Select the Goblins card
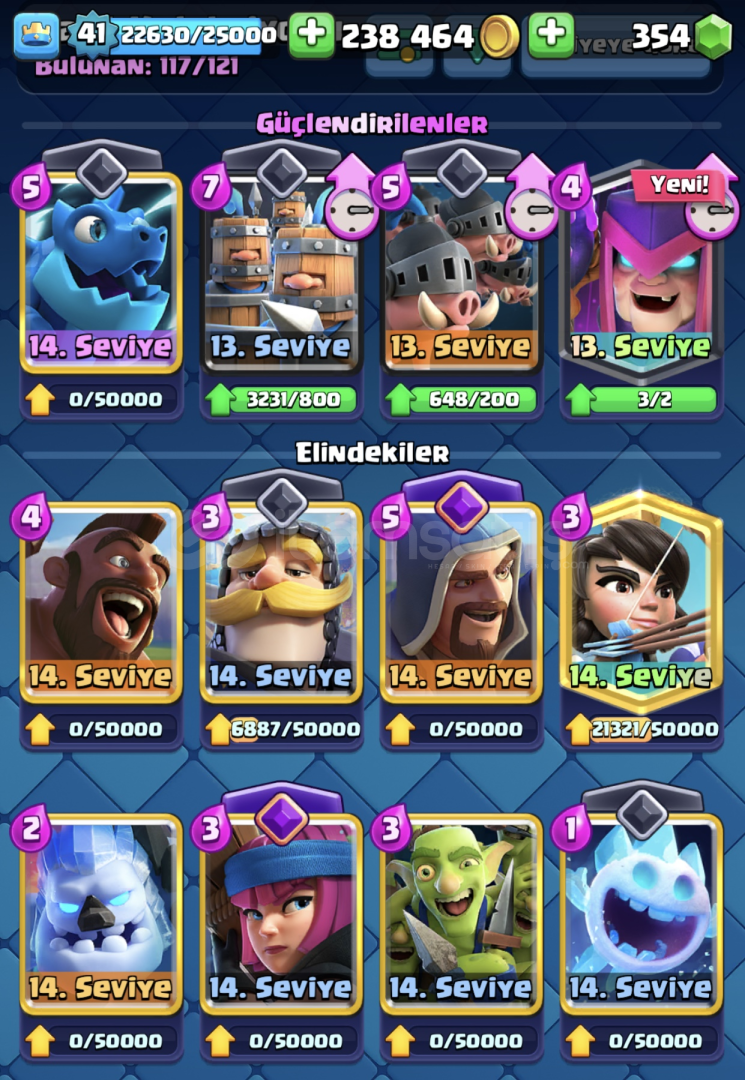The height and width of the screenshot is (1080, 745). (x=461, y=910)
